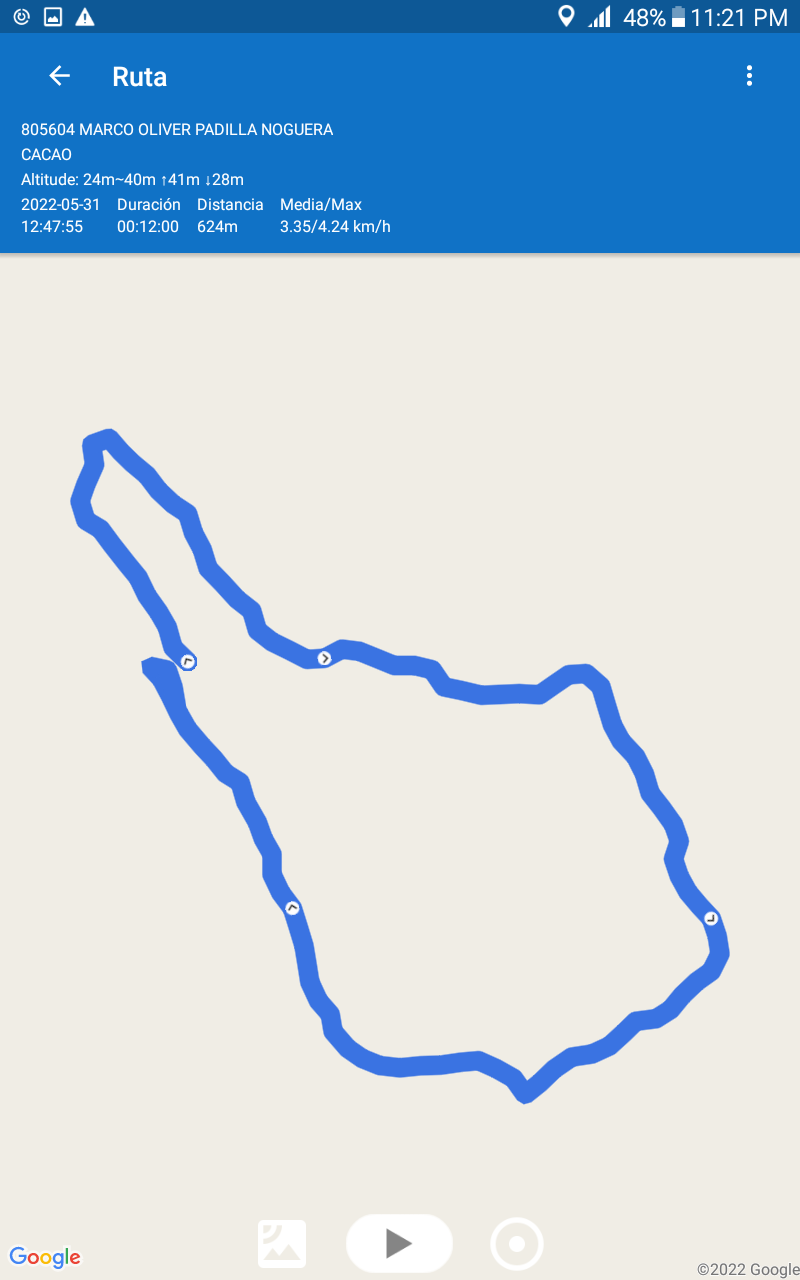The width and height of the screenshot is (800, 1280).
Task: Center the map on the route
Action: (x=517, y=1244)
